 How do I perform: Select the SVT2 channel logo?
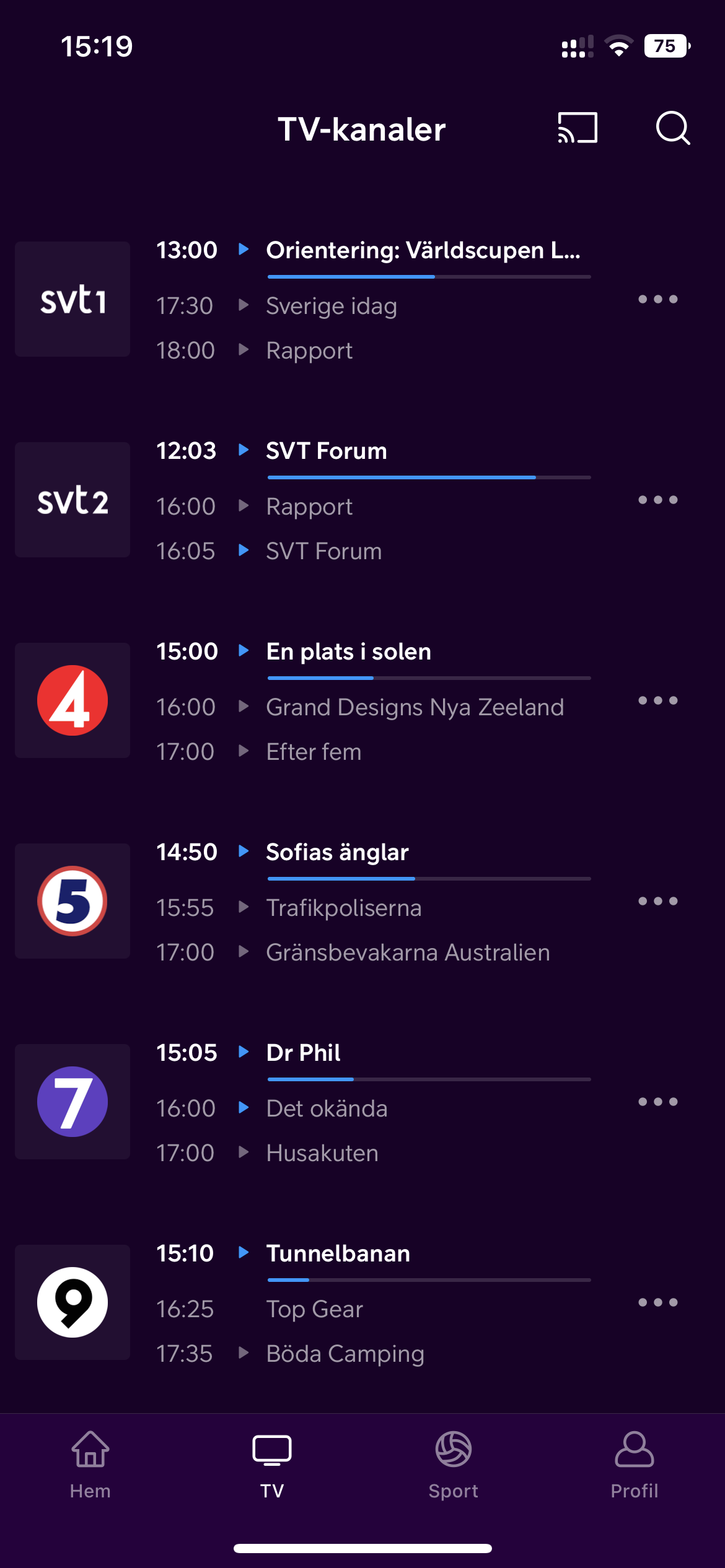tap(72, 500)
